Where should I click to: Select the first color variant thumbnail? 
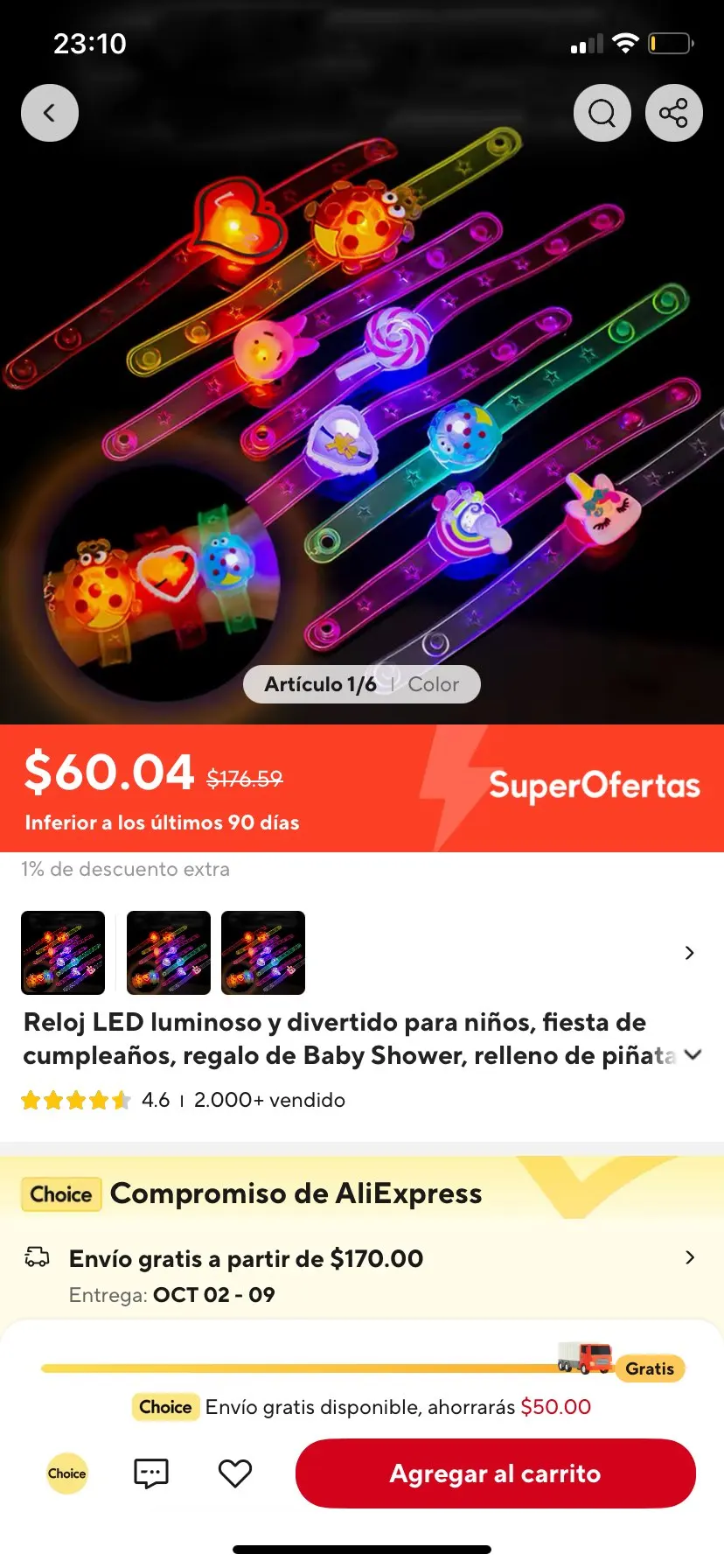pos(63,953)
